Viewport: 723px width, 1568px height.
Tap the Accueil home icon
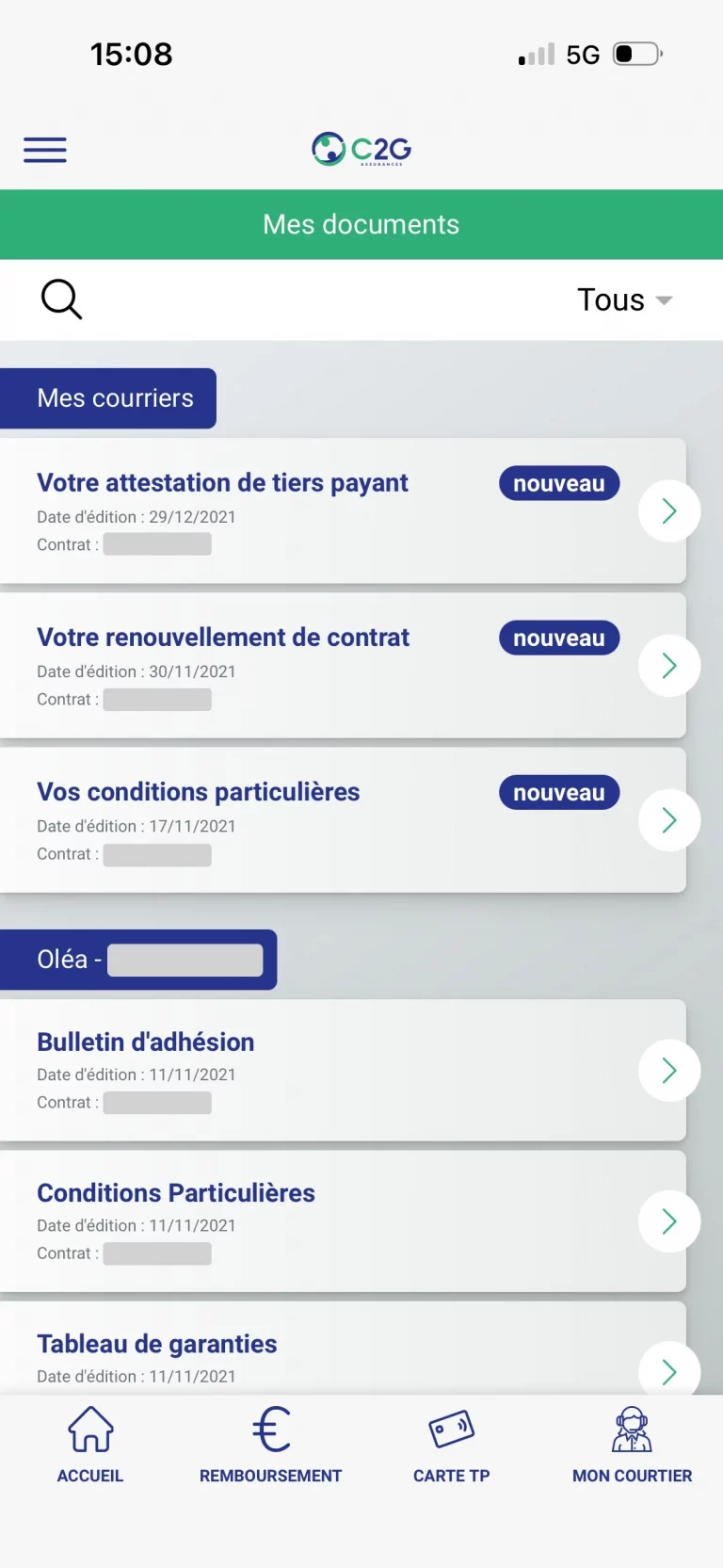click(89, 1429)
